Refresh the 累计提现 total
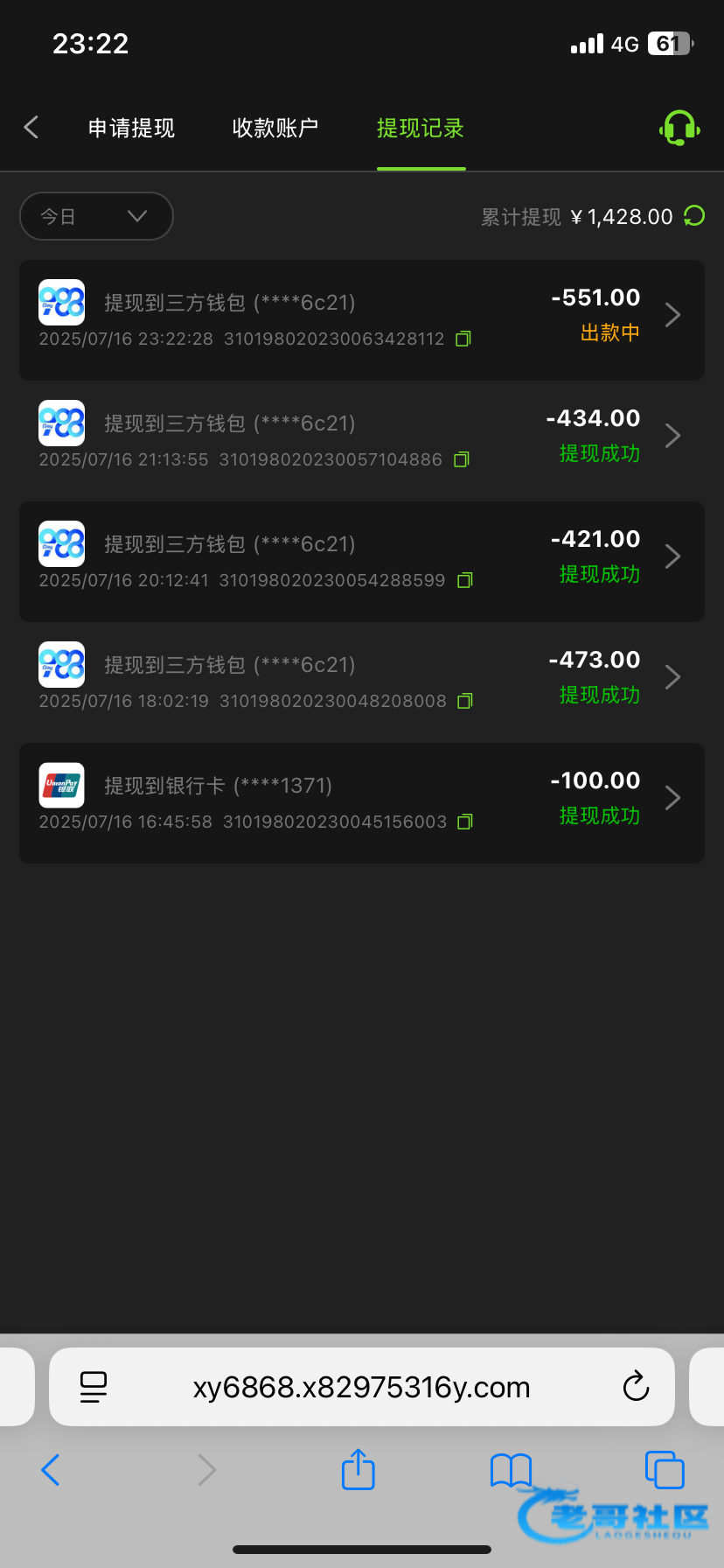 [x=694, y=215]
